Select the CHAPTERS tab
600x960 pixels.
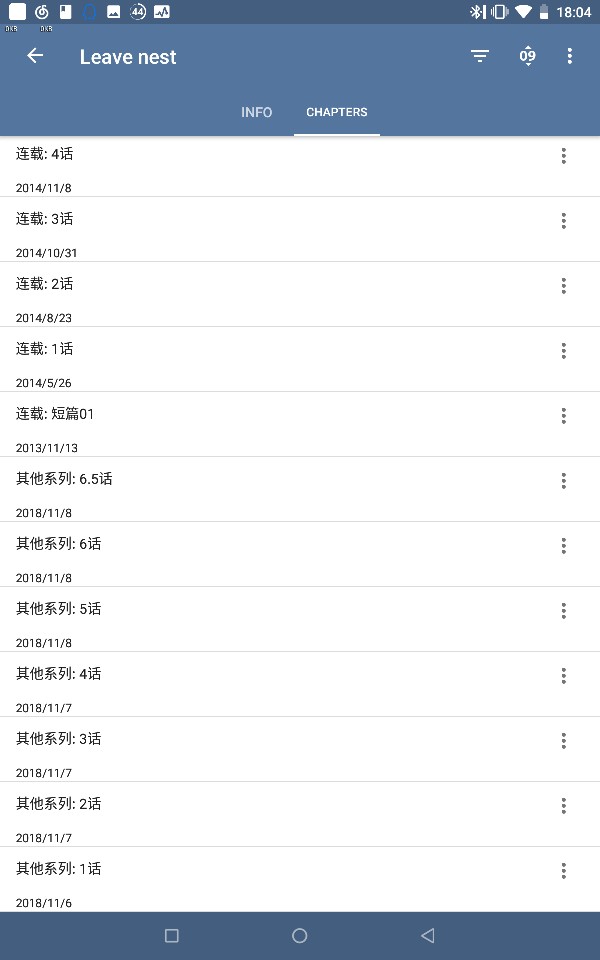(336, 112)
